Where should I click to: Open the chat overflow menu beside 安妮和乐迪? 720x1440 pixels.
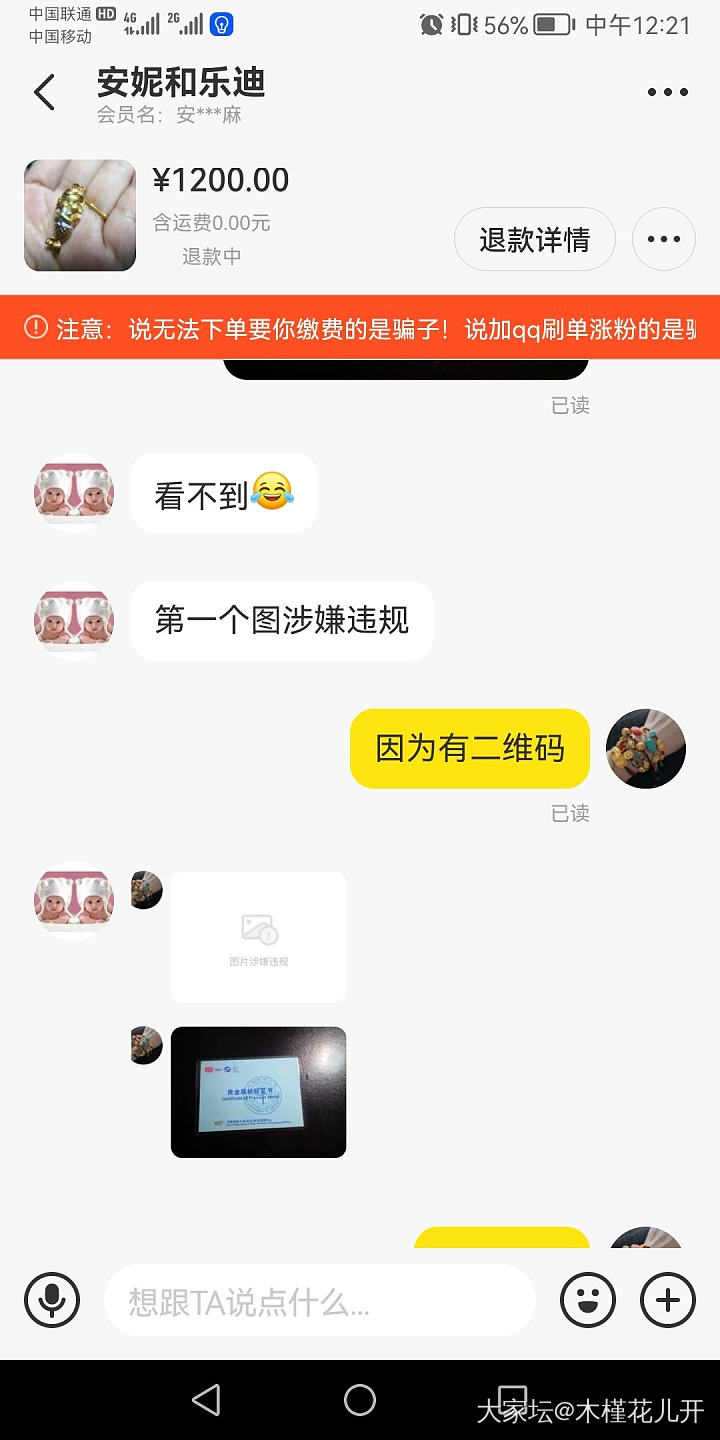pos(667,92)
